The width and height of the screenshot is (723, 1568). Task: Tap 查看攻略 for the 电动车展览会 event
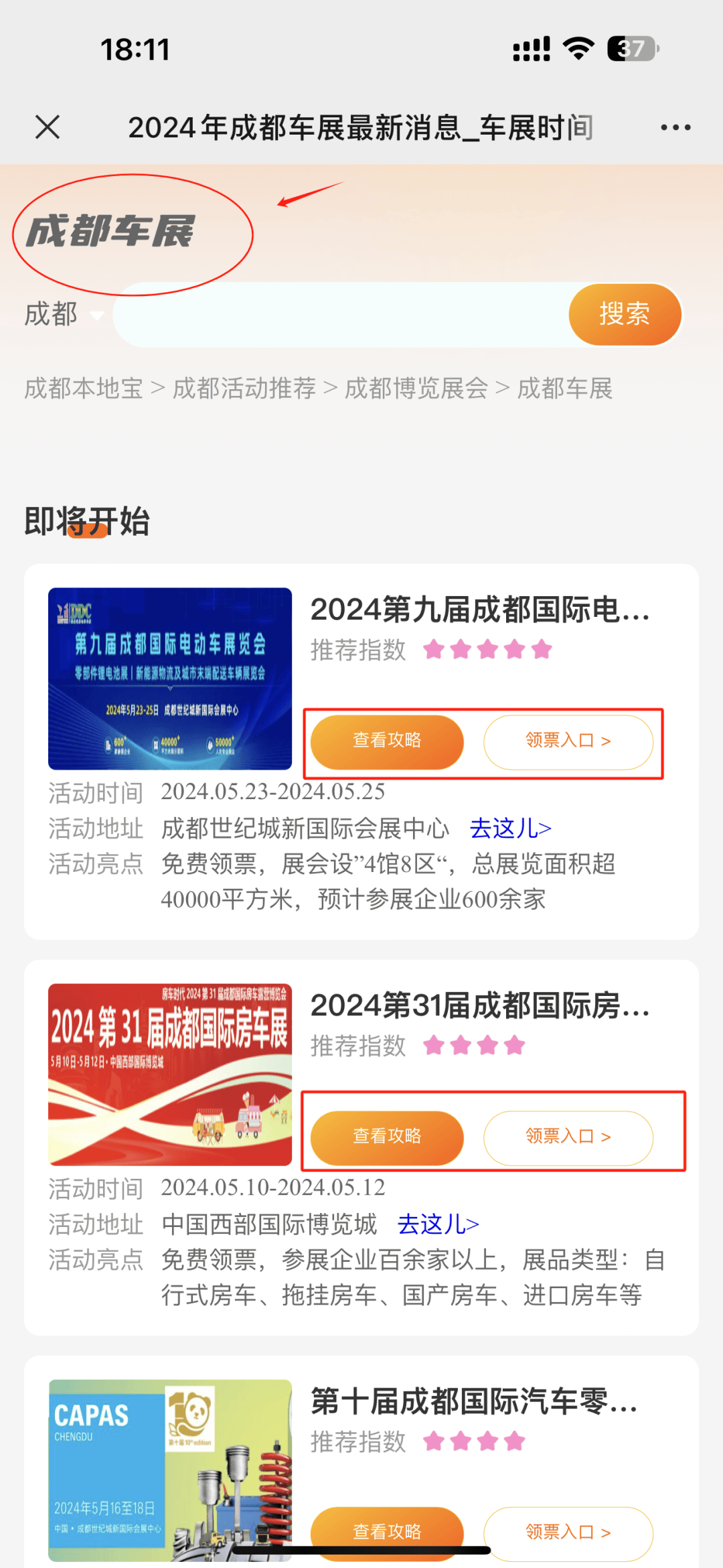click(x=387, y=741)
